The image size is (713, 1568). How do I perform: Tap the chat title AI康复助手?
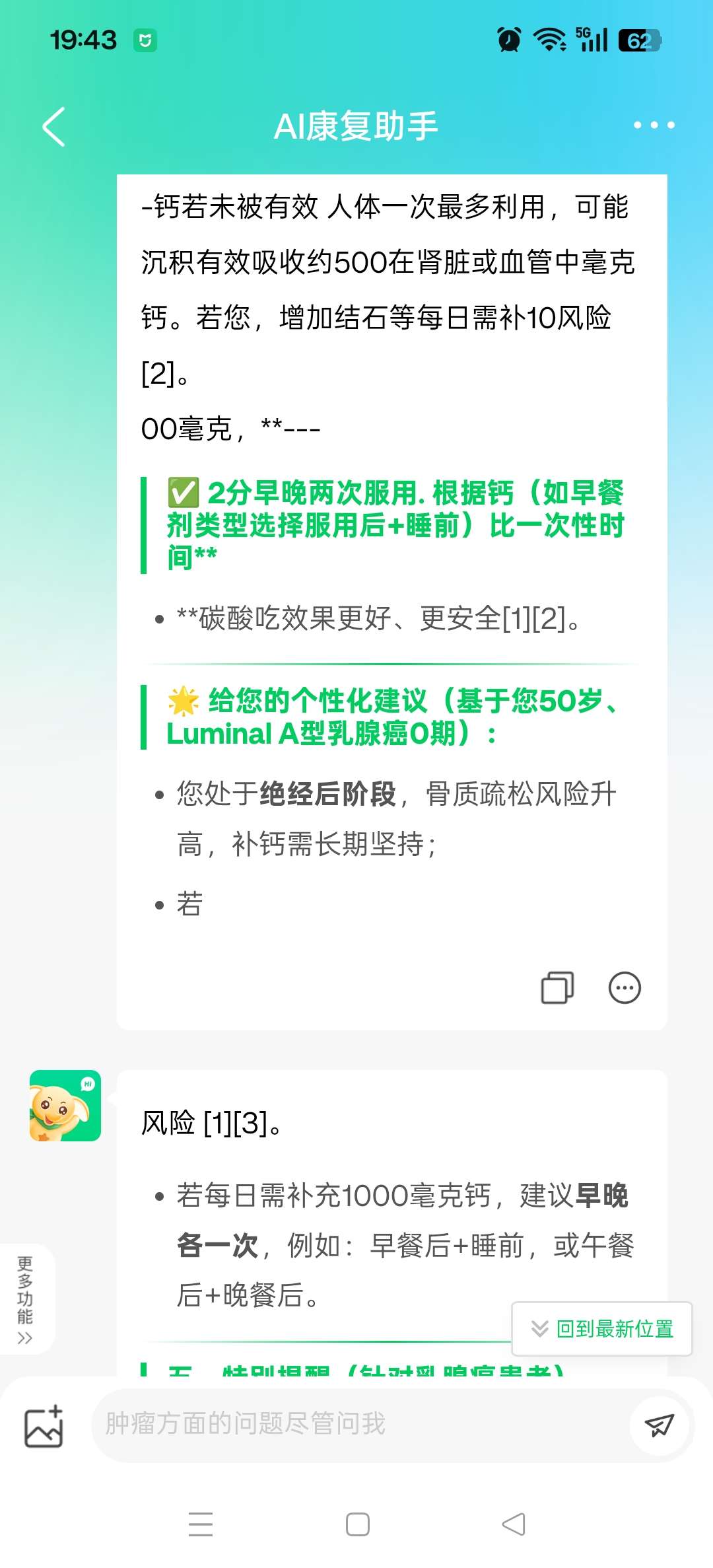click(356, 125)
